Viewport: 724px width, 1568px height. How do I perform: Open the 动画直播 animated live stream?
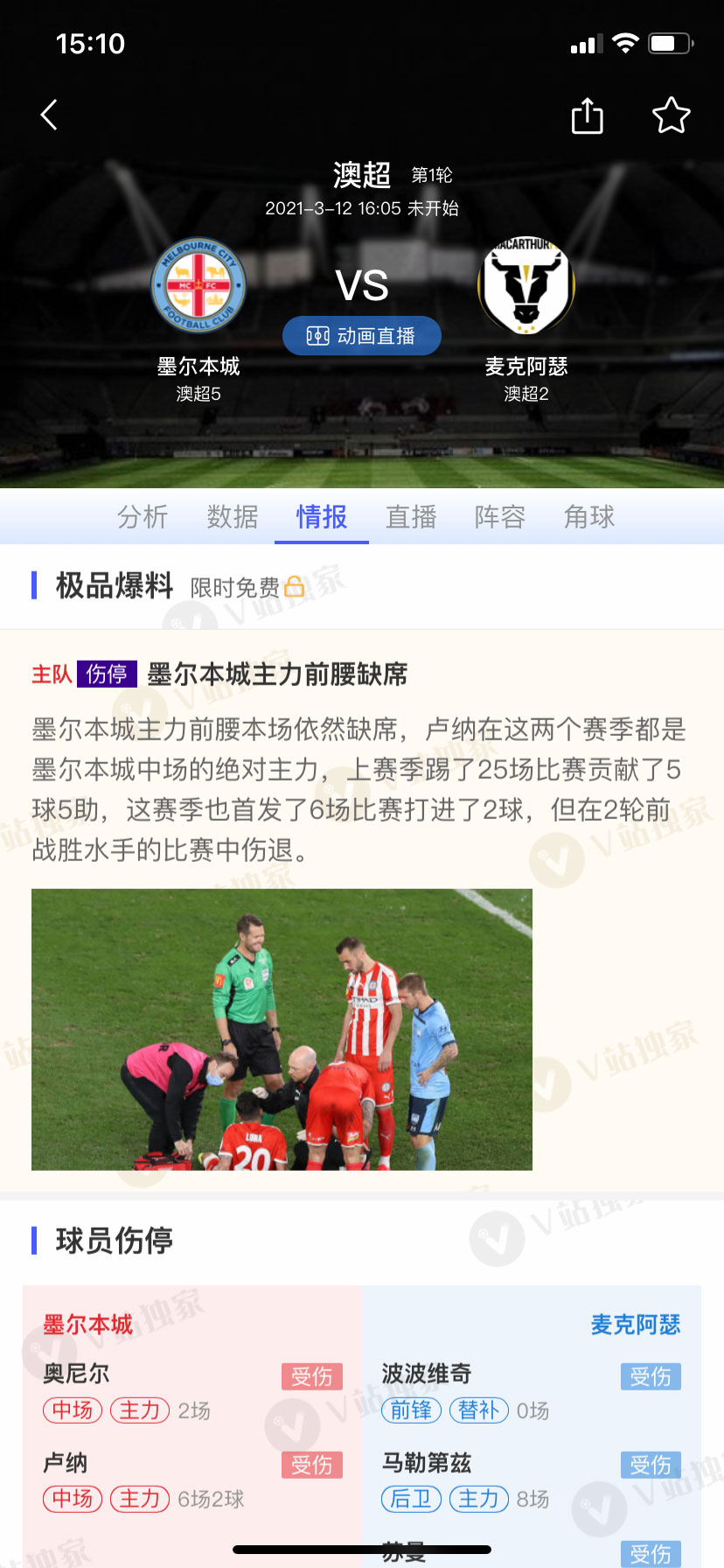click(361, 336)
